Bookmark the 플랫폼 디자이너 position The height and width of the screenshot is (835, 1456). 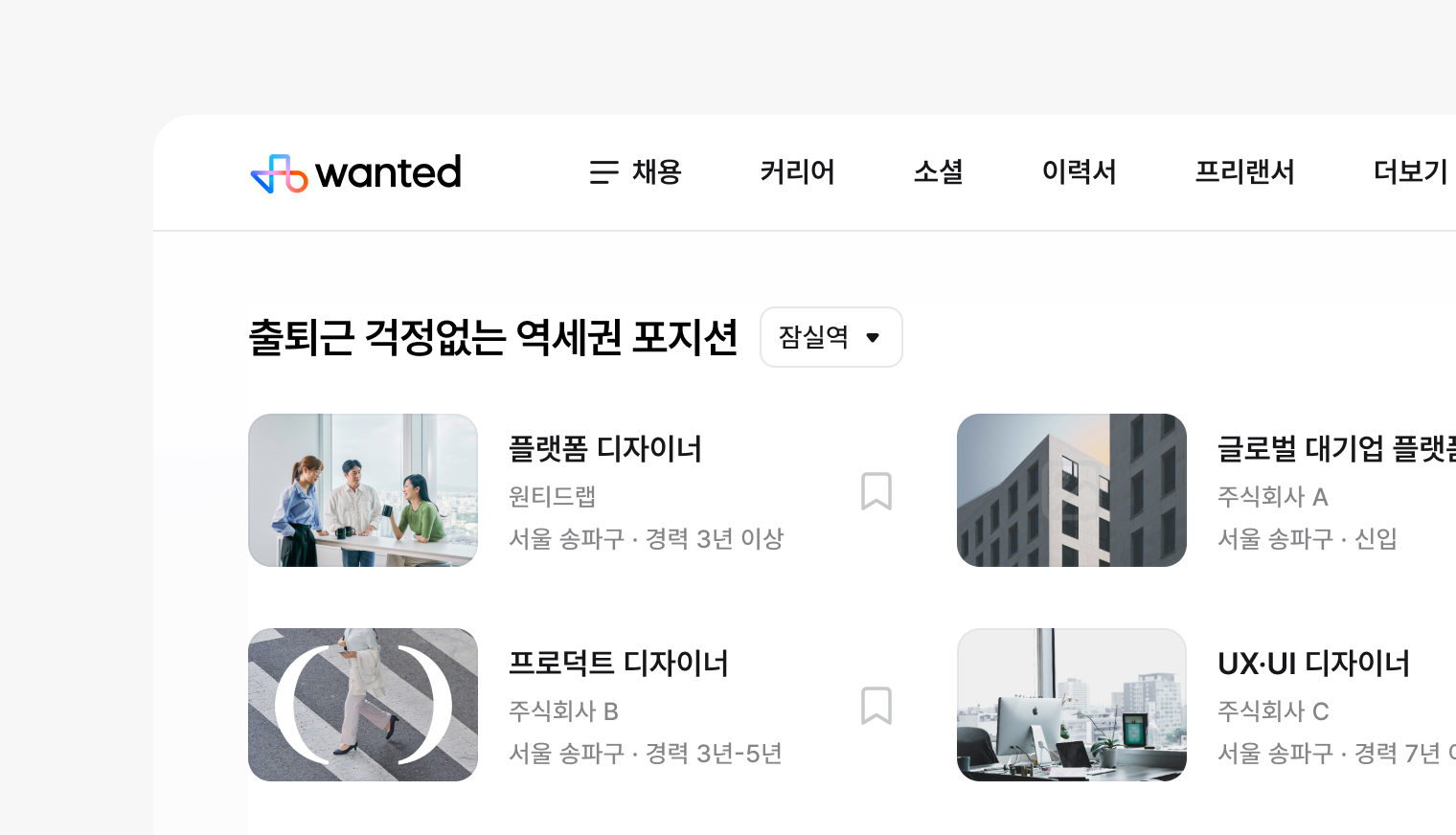(876, 491)
